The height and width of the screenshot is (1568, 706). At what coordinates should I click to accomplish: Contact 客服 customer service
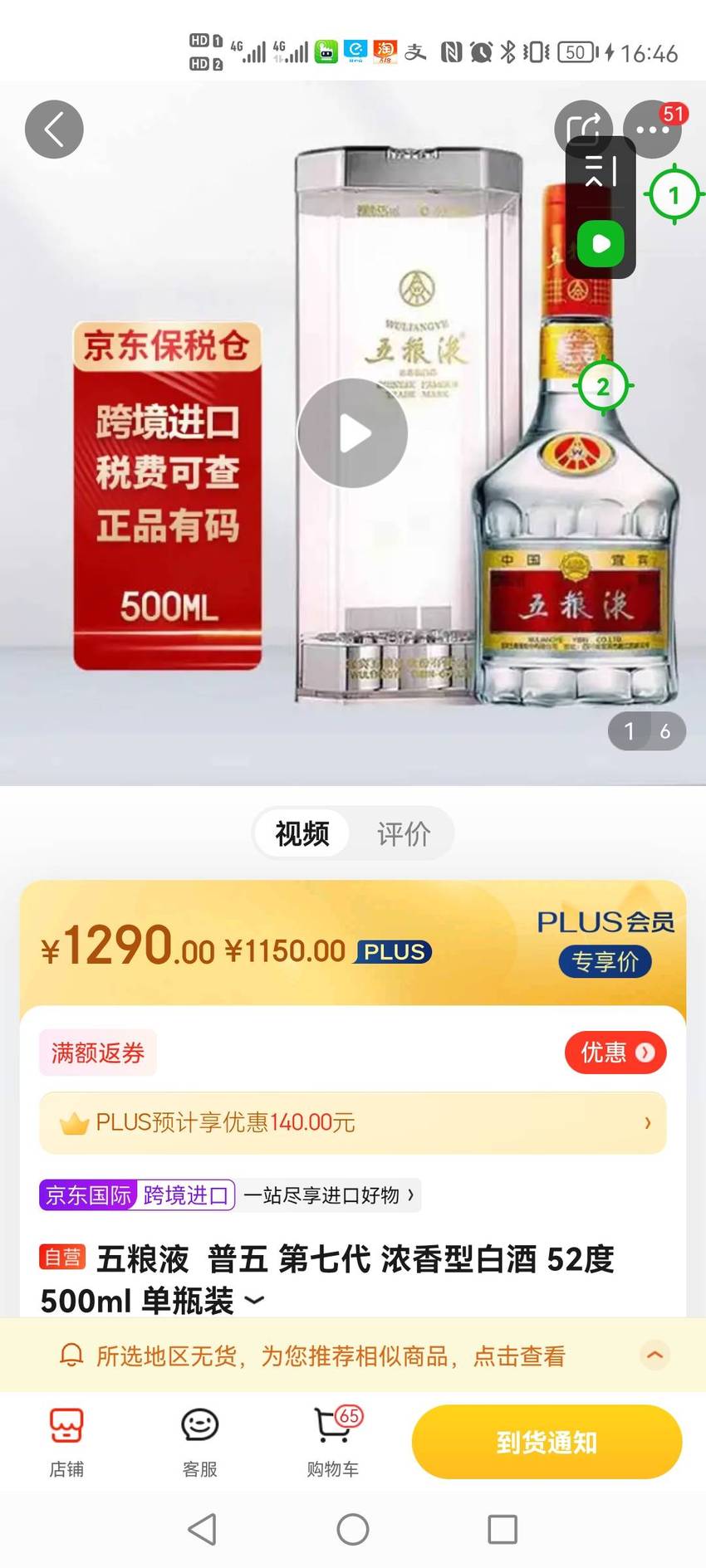(x=199, y=1443)
